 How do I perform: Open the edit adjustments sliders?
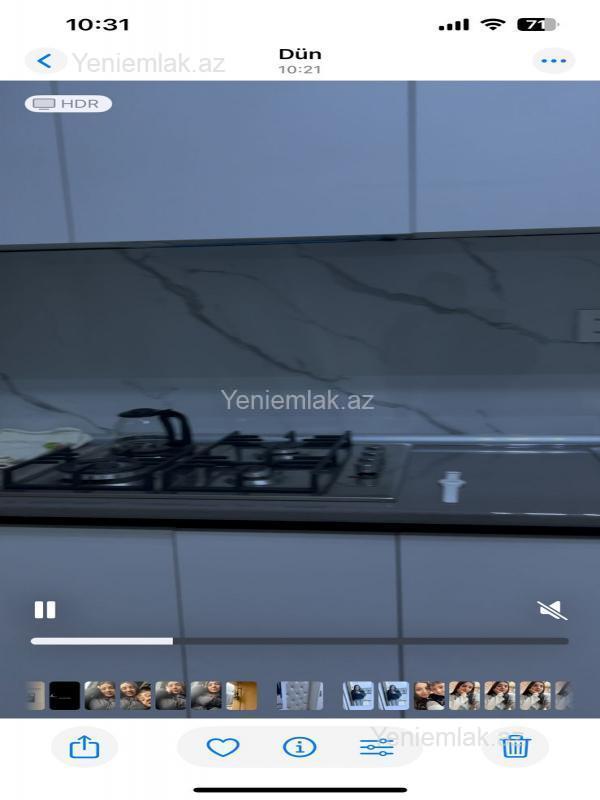coord(376,747)
